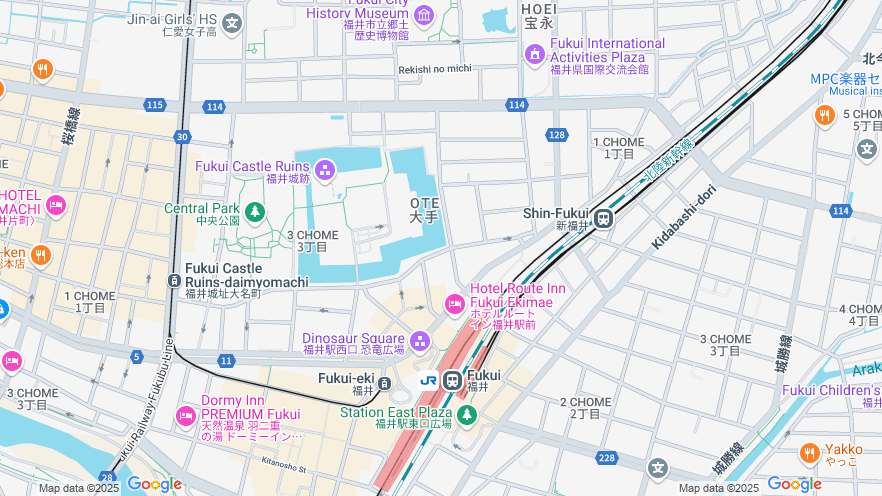Open the Central Park marker
This screenshot has width=882, height=496.
(x=254, y=213)
